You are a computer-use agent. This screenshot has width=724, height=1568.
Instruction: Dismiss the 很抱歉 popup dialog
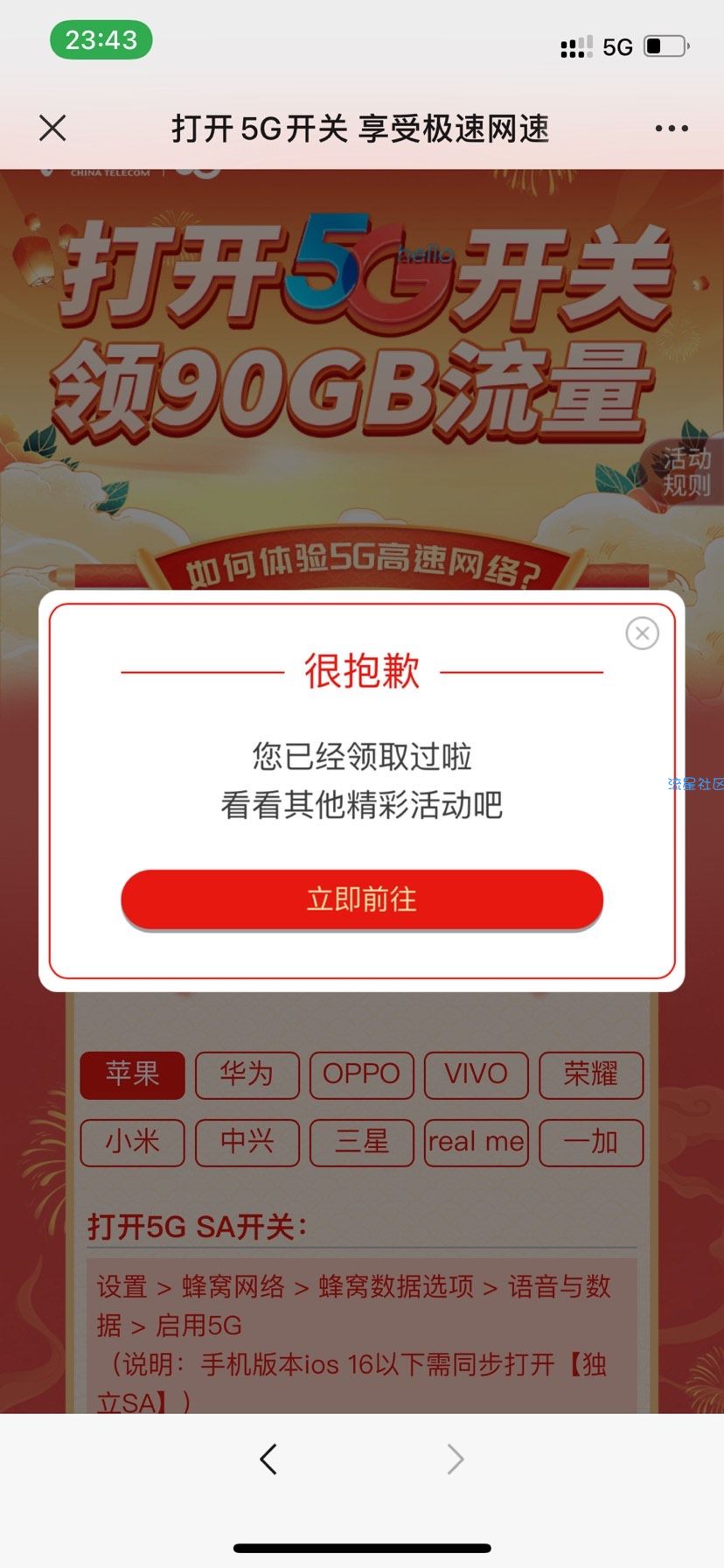click(642, 633)
